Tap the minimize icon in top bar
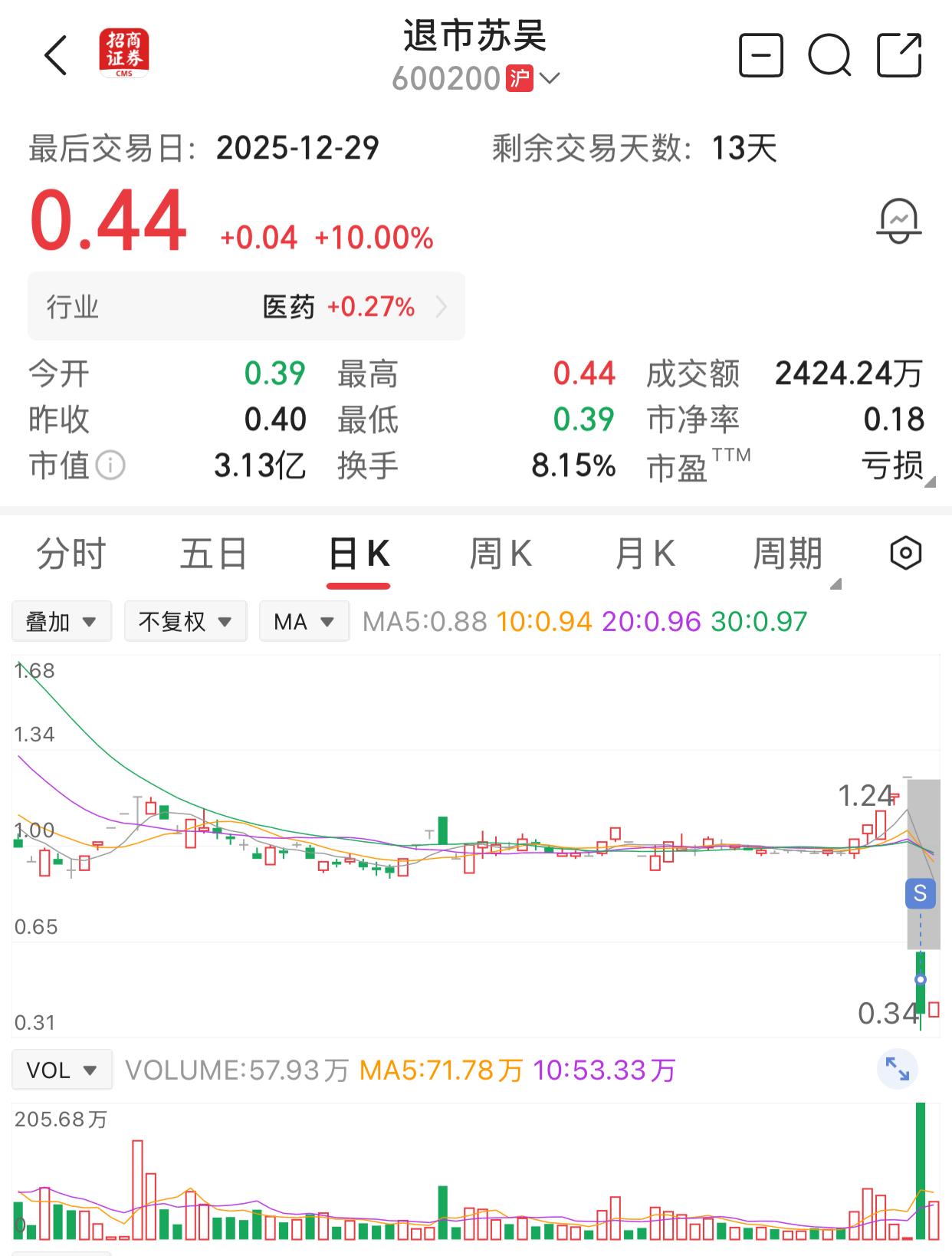Screen dimensions: 952x1256 760,55
